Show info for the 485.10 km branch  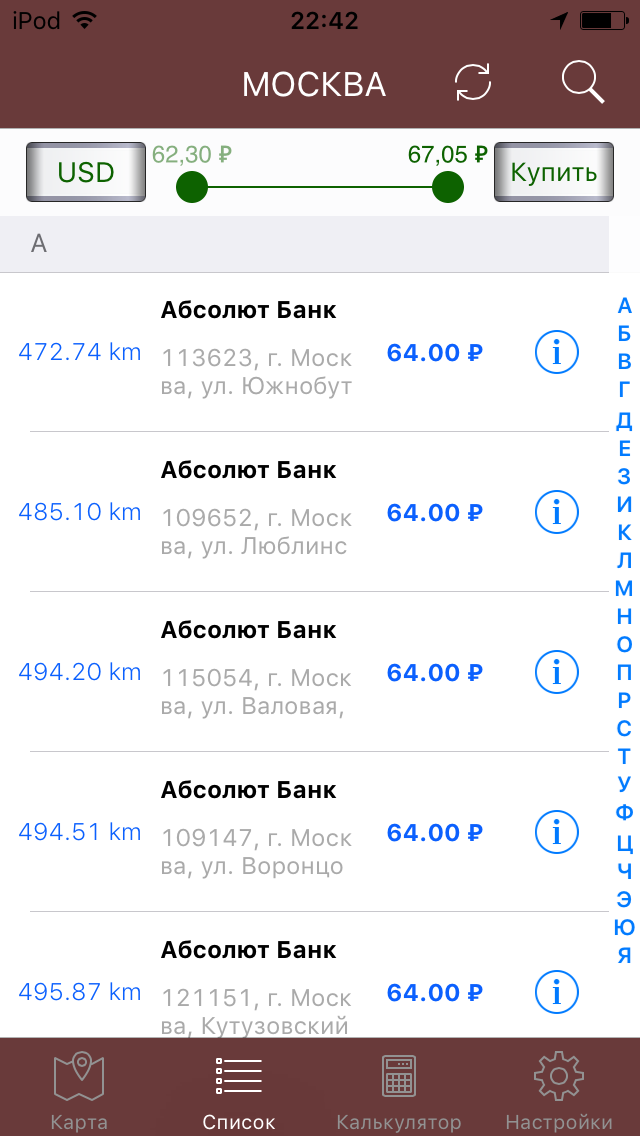pyautogui.click(x=557, y=512)
